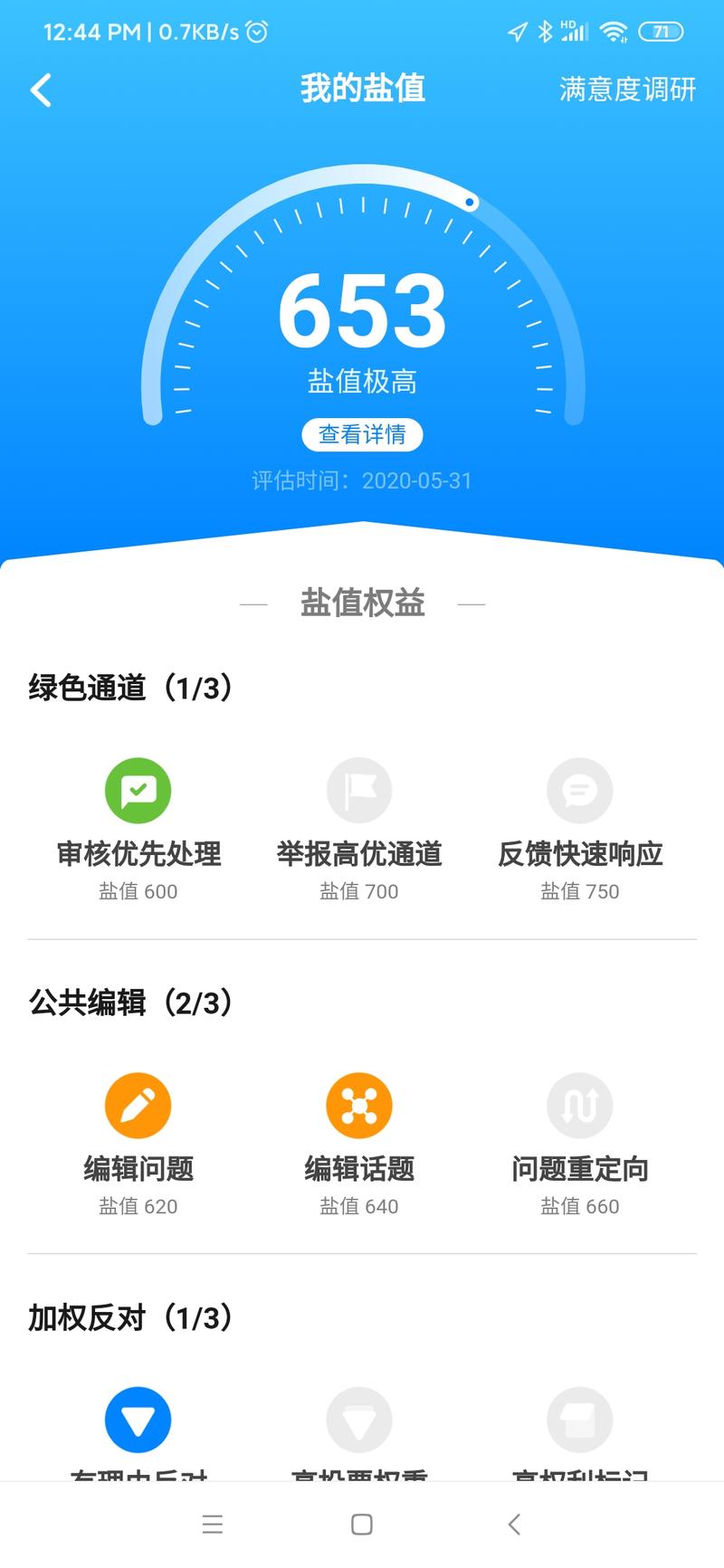Tap the back arrow to leave 我的盐值
The height and width of the screenshot is (1568, 724).
click(x=40, y=90)
